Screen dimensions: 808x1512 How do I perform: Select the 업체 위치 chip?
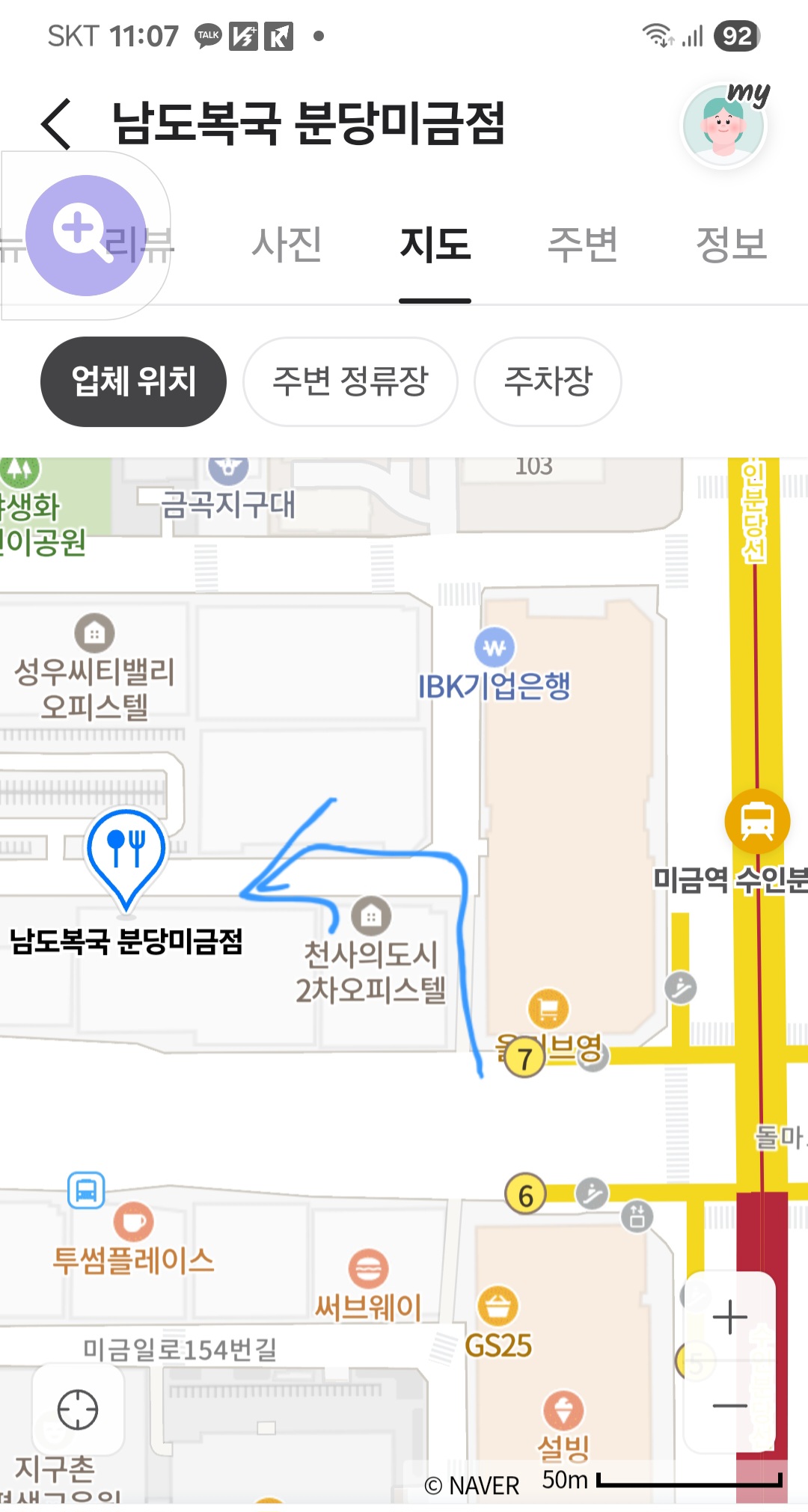coord(133,381)
